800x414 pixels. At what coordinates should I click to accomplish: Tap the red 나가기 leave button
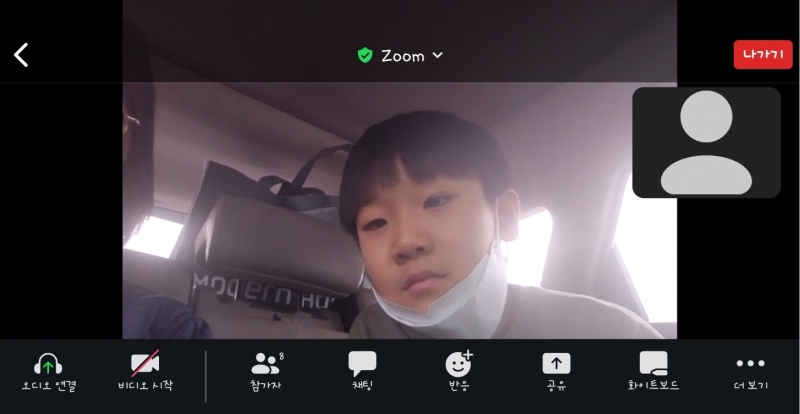762,55
